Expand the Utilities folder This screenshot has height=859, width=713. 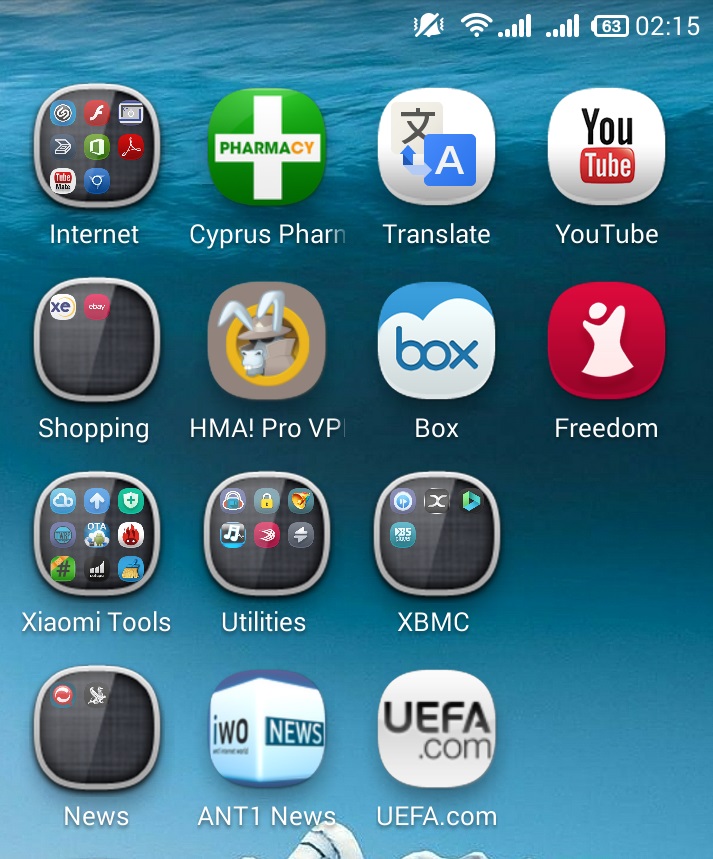pos(267,534)
